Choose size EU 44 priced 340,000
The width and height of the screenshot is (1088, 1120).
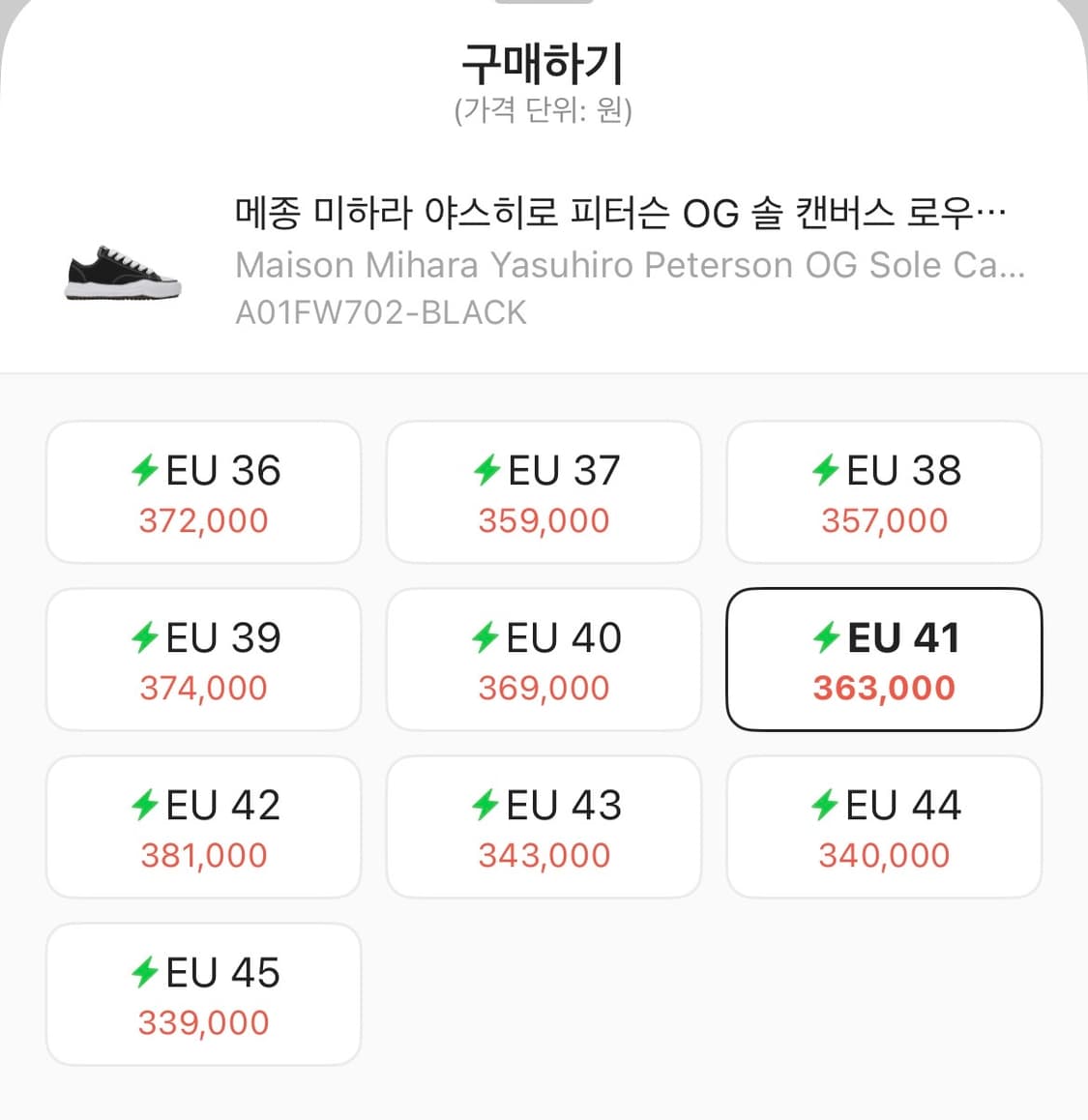click(x=883, y=826)
